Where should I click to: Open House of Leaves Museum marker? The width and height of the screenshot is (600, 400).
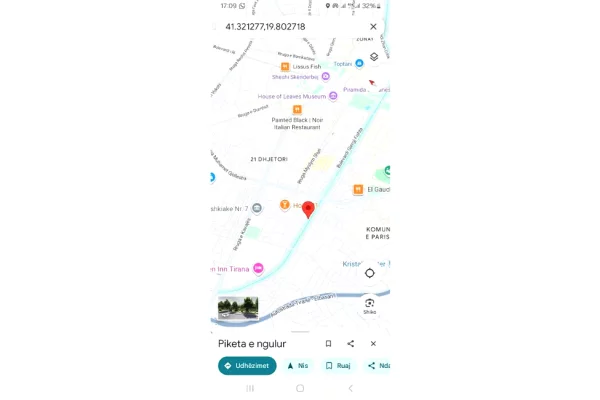click(x=334, y=97)
